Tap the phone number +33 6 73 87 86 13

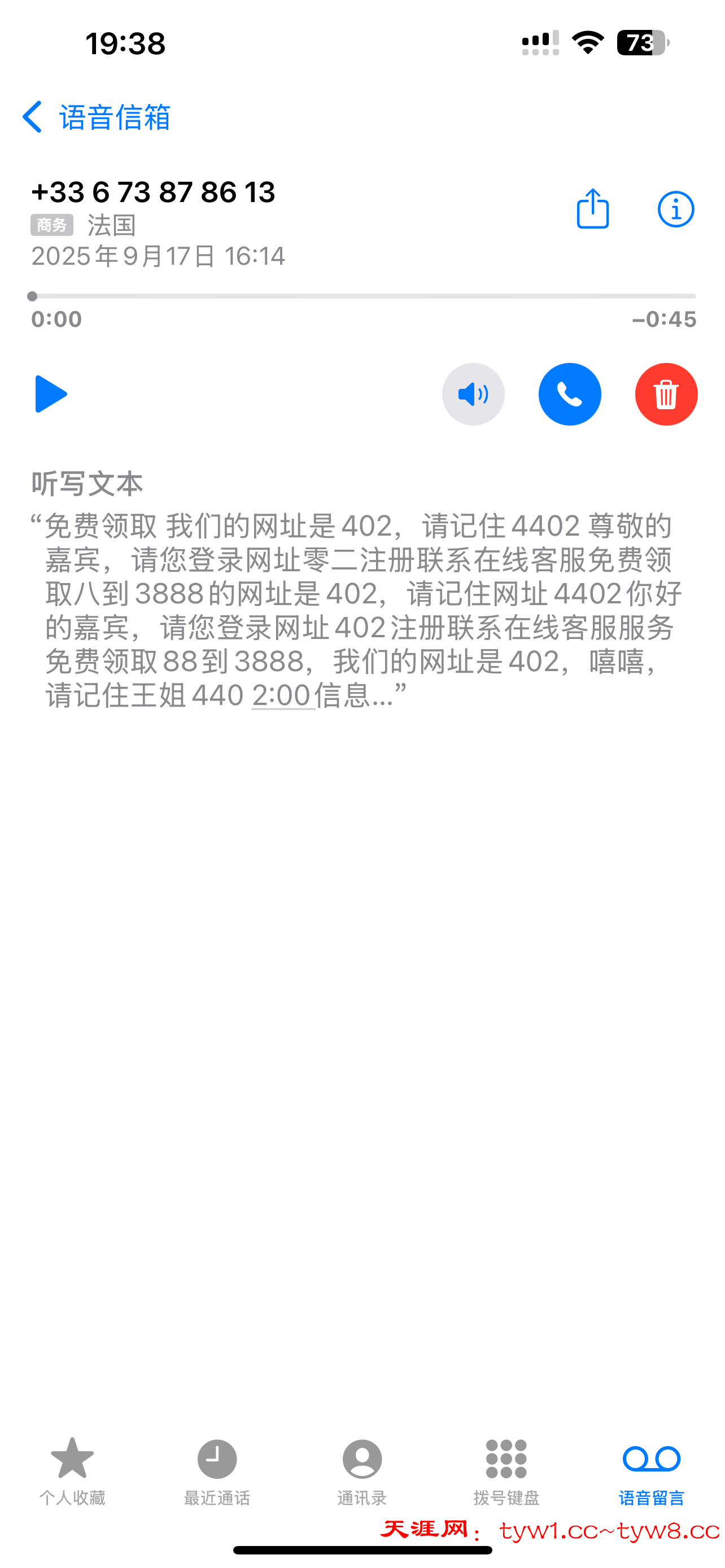[154, 192]
